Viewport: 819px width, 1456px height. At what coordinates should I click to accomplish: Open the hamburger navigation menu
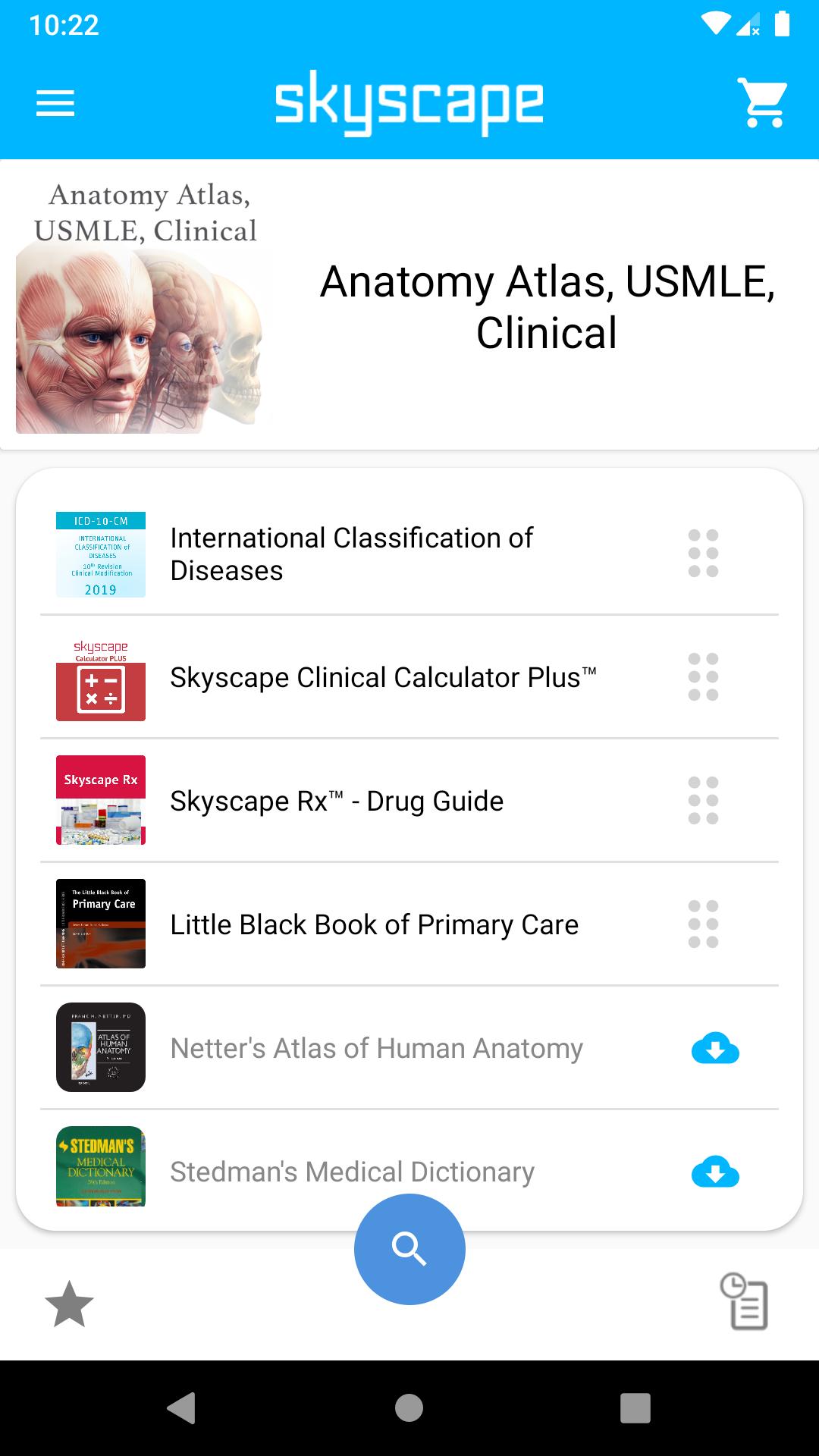click(55, 103)
